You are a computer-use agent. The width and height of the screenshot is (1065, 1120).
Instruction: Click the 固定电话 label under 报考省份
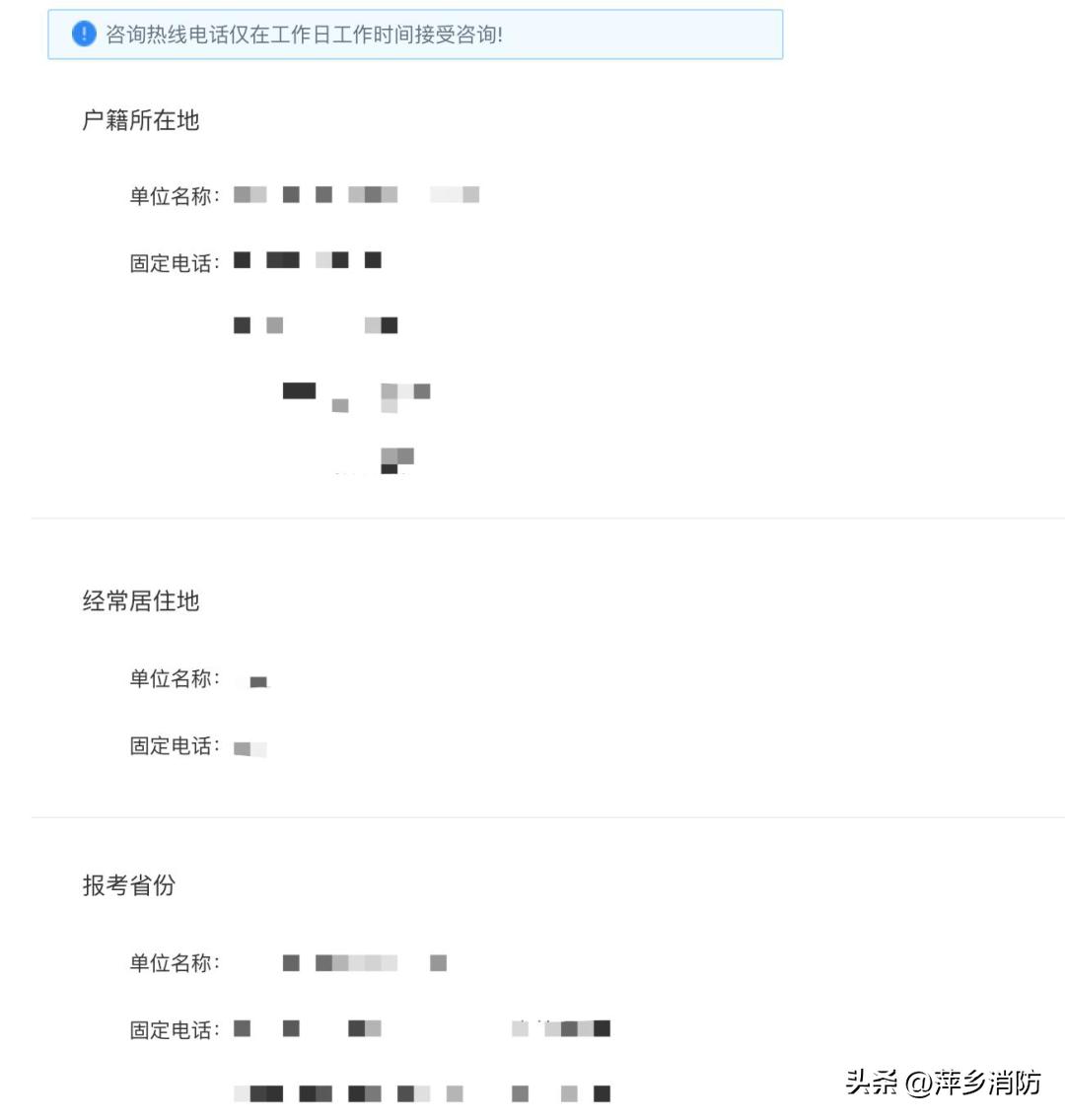point(176,1028)
